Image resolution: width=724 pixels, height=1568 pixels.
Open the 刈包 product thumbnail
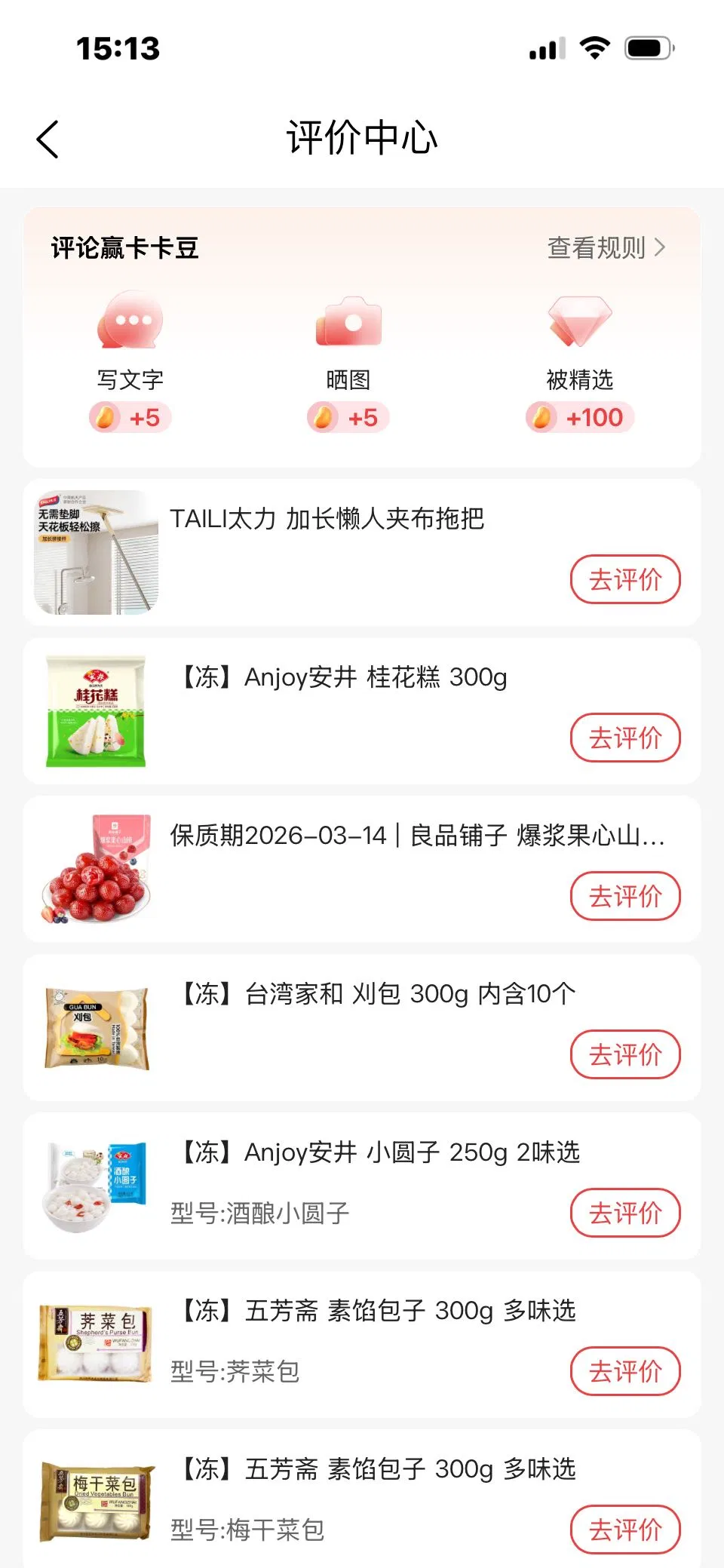pyautogui.click(x=96, y=1028)
